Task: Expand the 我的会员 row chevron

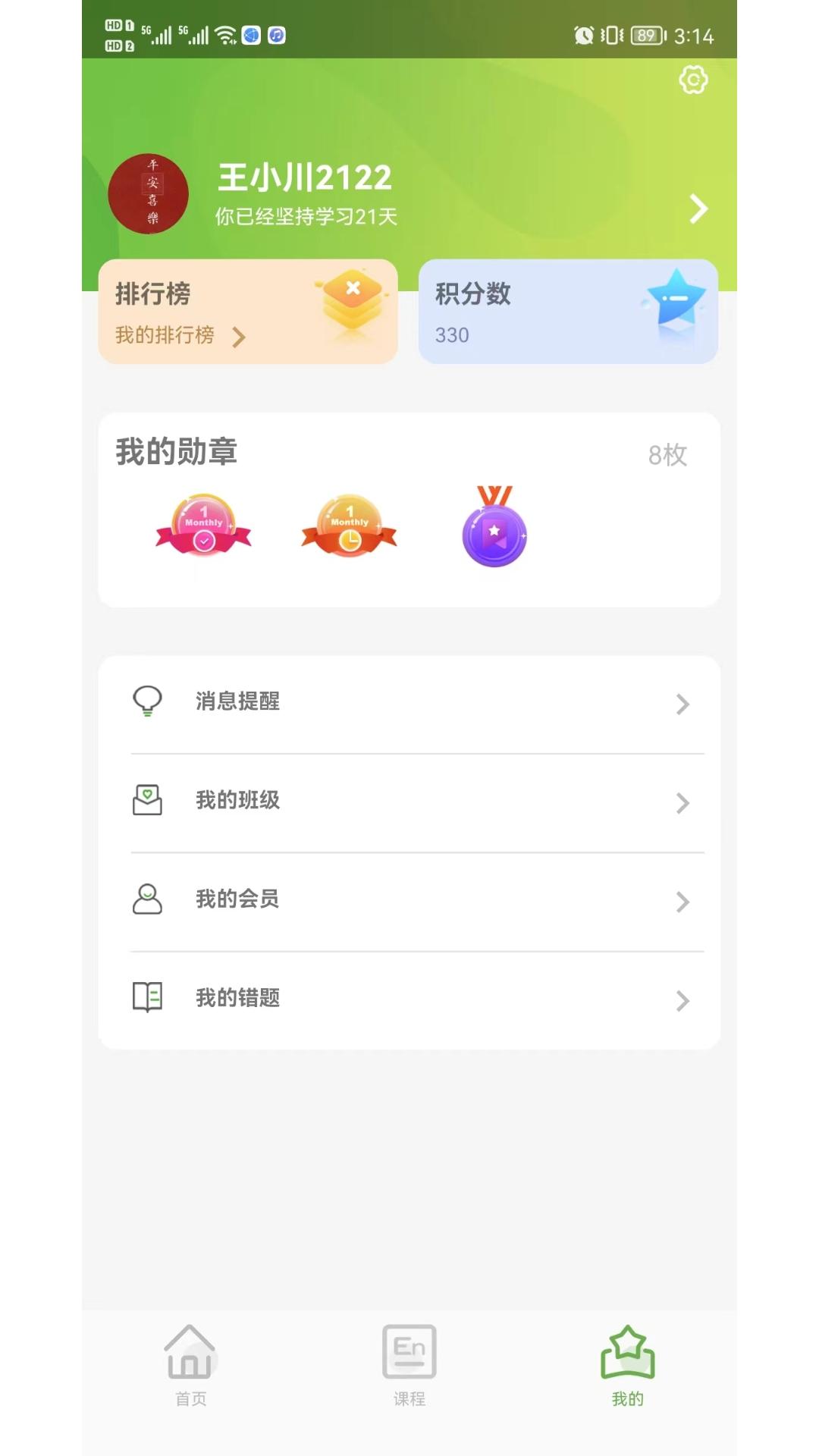Action: 682,902
